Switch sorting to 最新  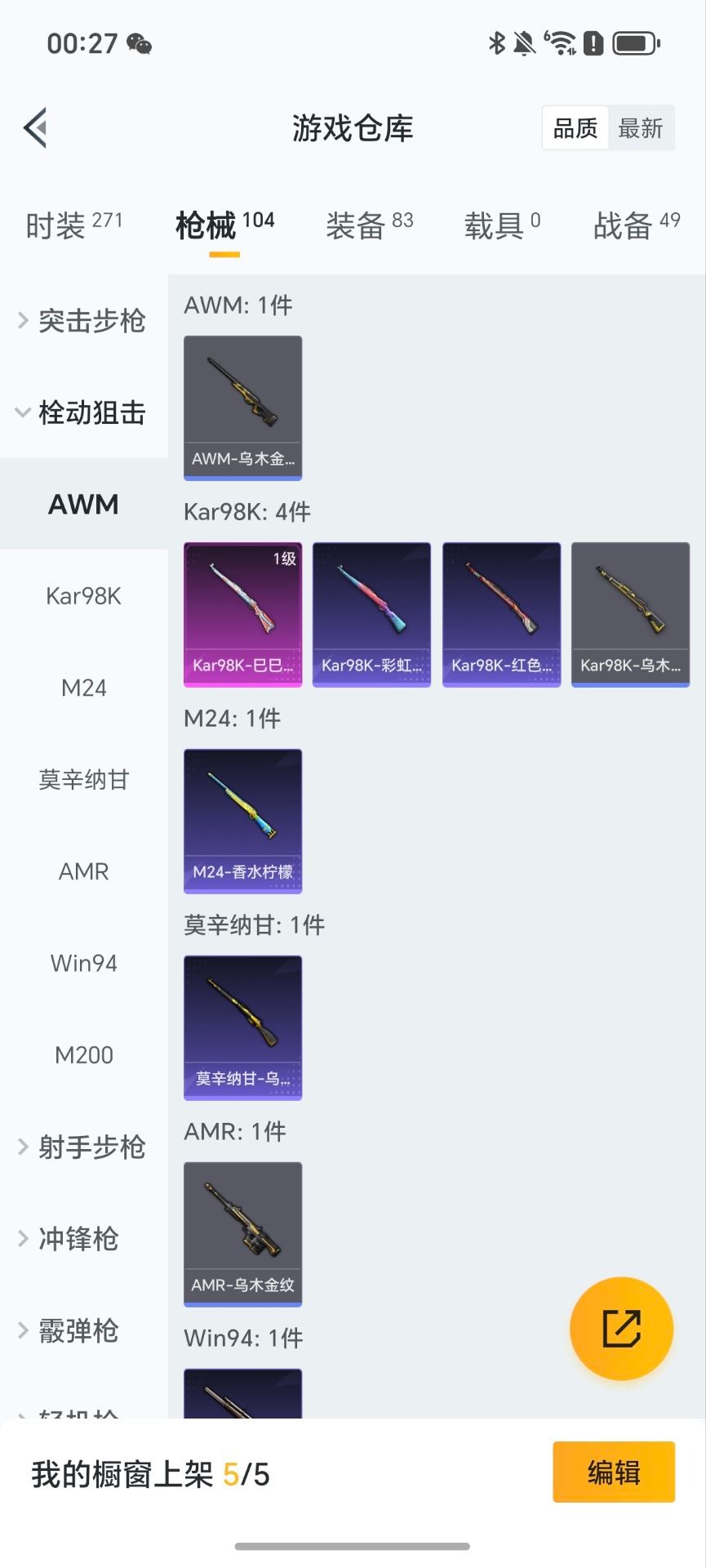642,128
